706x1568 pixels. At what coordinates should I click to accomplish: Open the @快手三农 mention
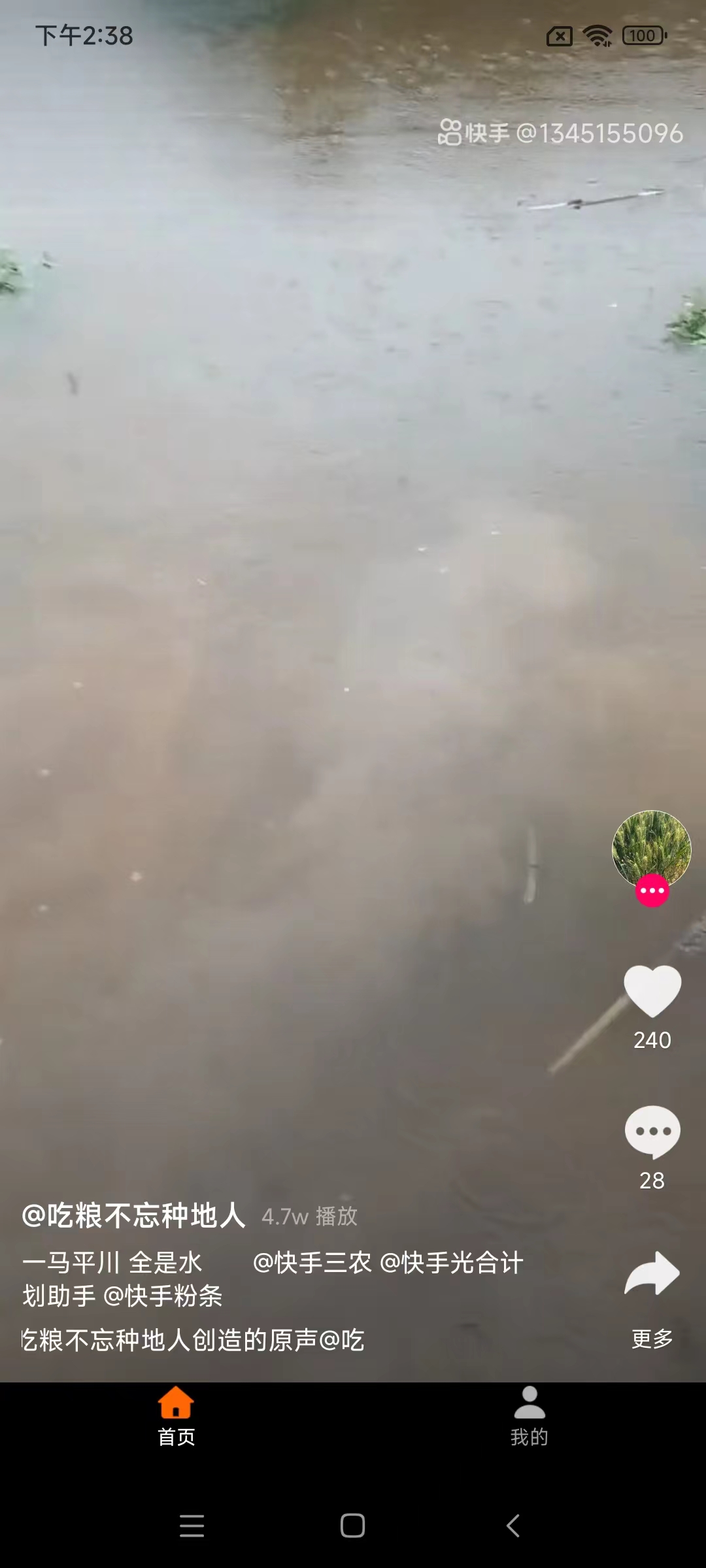pyautogui.click(x=312, y=1263)
